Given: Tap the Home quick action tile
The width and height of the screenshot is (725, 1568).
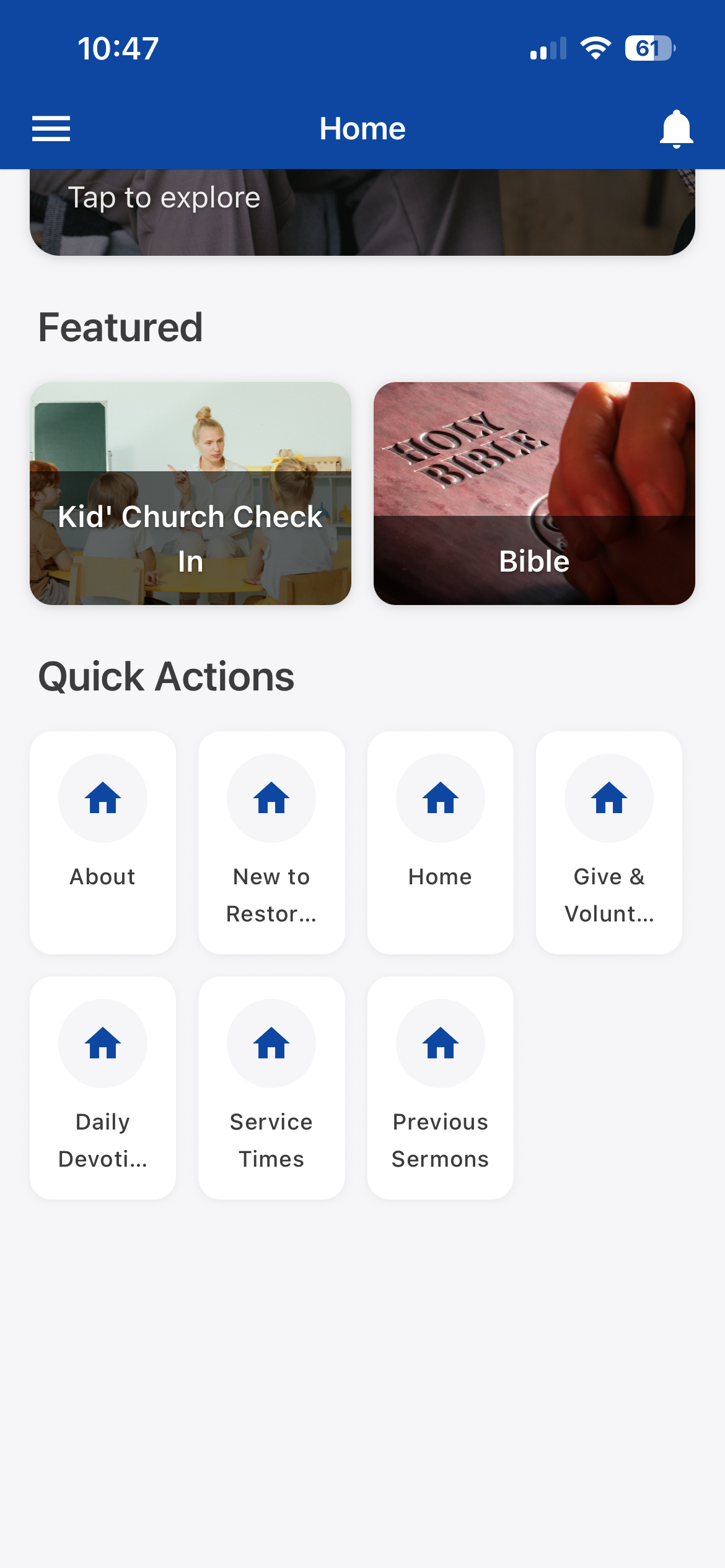Looking at the screenshot, I should coord(440,842).
